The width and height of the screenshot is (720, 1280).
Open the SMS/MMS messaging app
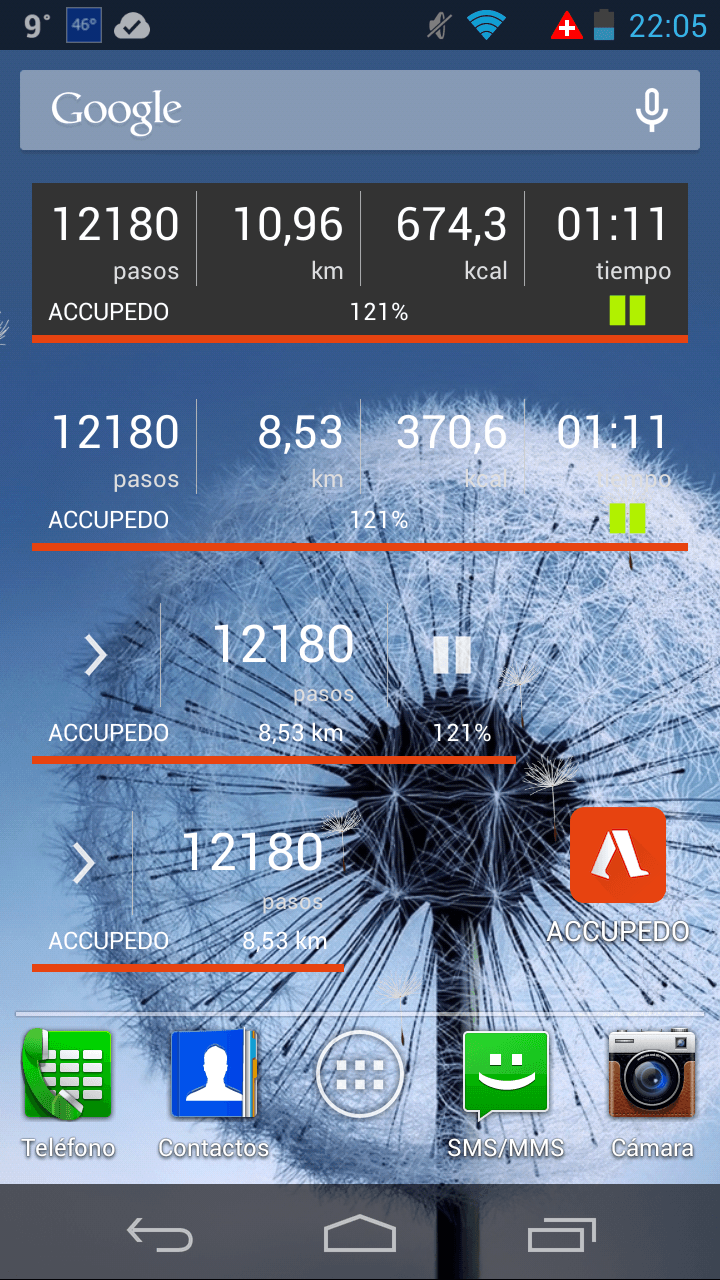click(506, 1075)
